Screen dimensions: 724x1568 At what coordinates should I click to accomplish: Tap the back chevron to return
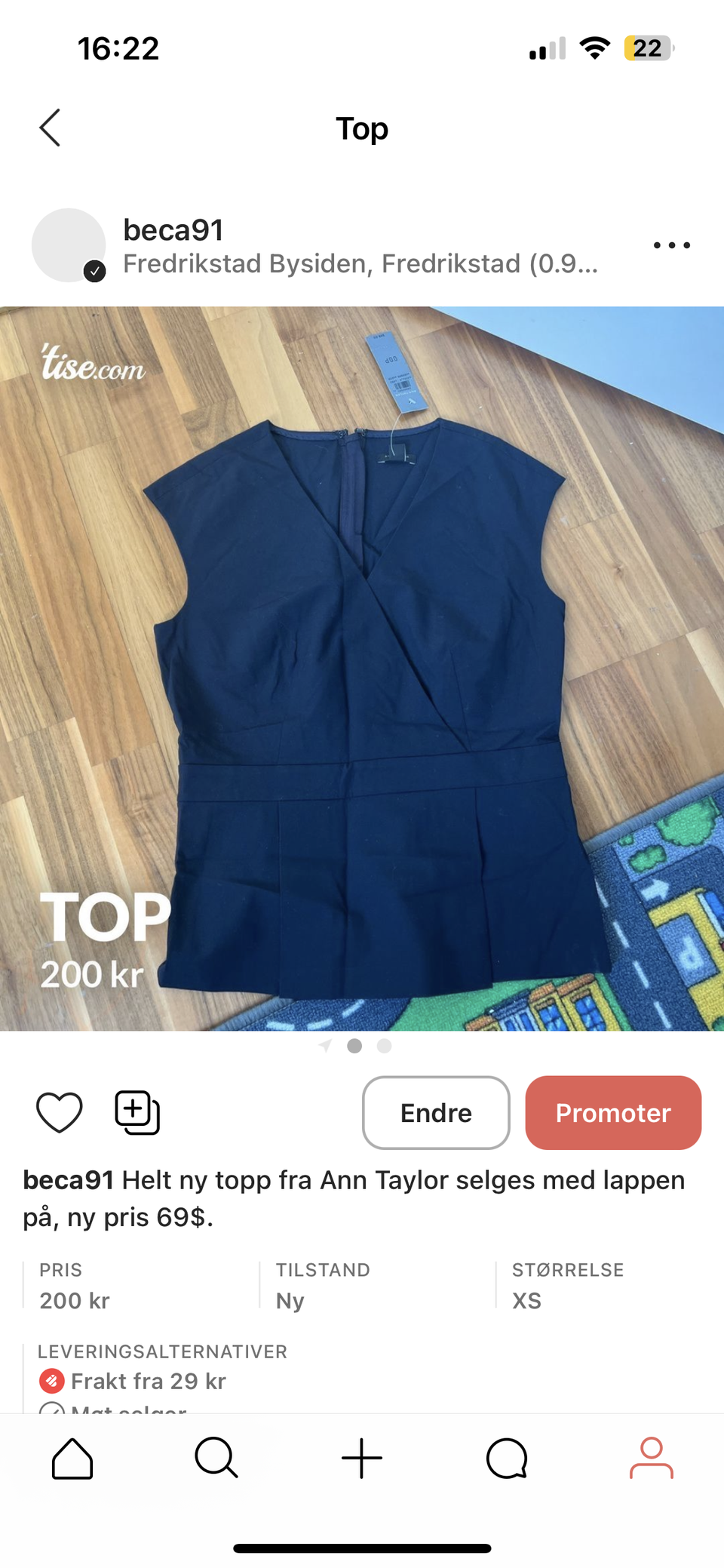pos(49,128)
